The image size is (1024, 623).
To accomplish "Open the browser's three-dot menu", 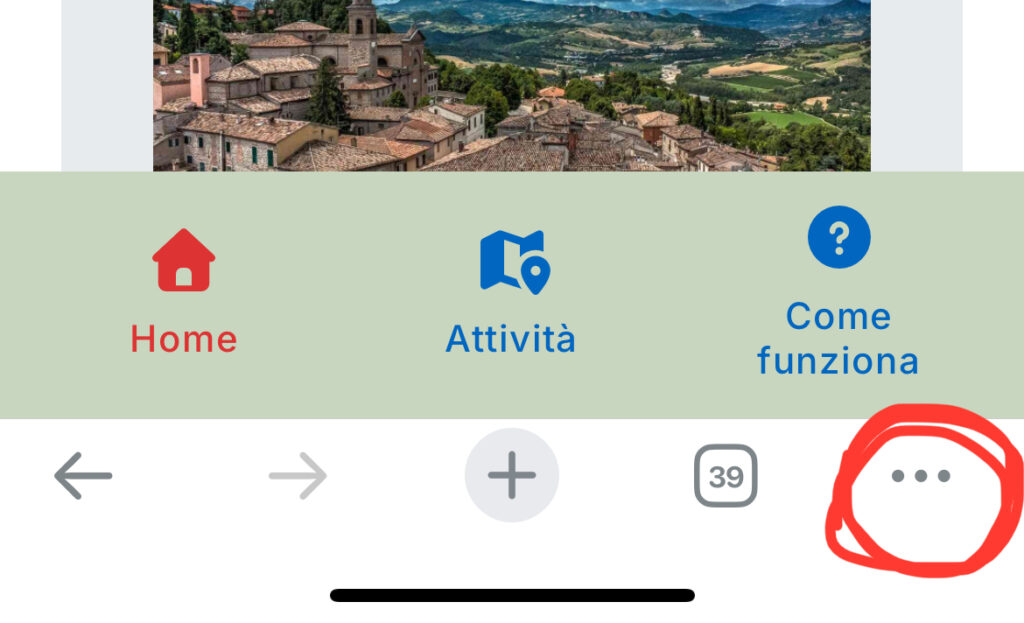I will [x=920, y=476].
